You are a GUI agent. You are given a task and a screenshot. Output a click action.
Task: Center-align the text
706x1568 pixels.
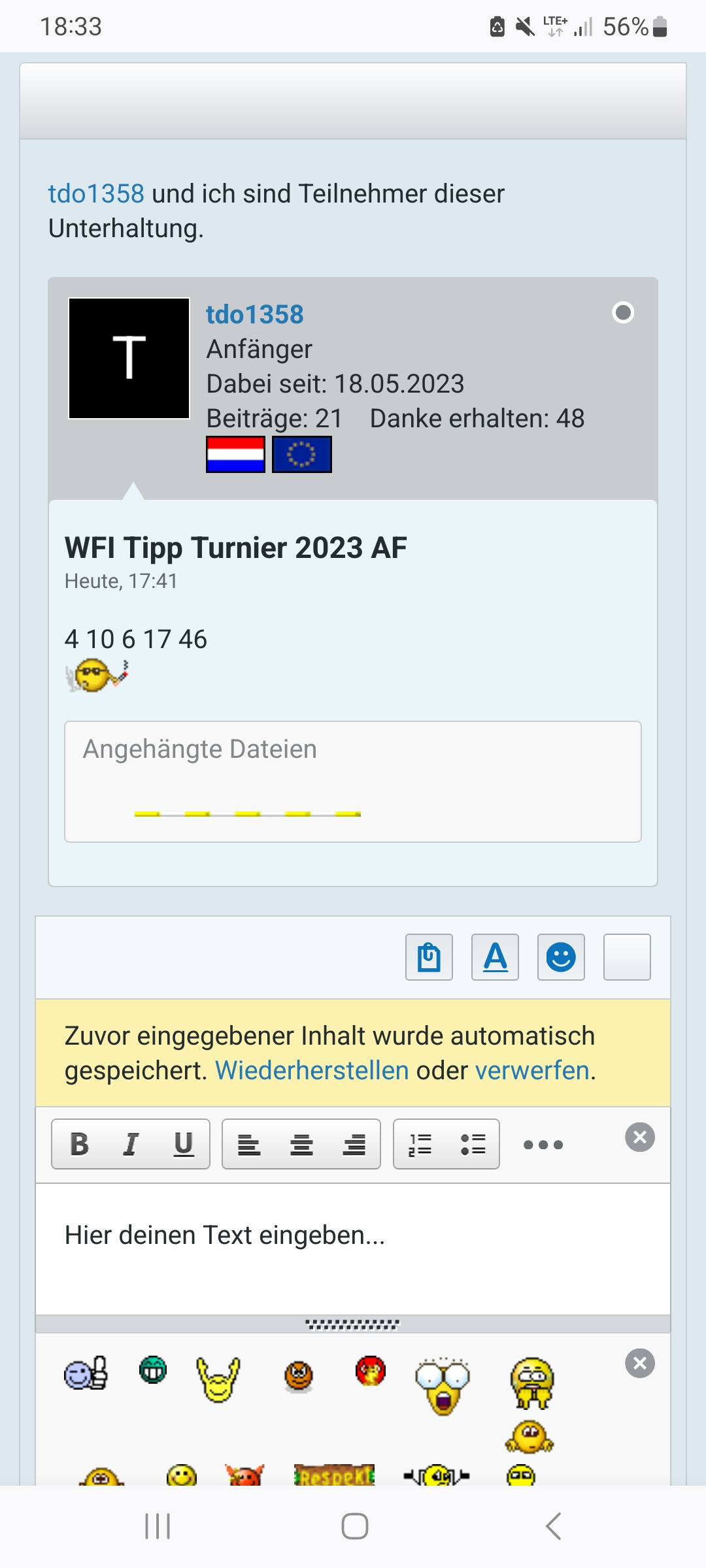(301, 1144)
